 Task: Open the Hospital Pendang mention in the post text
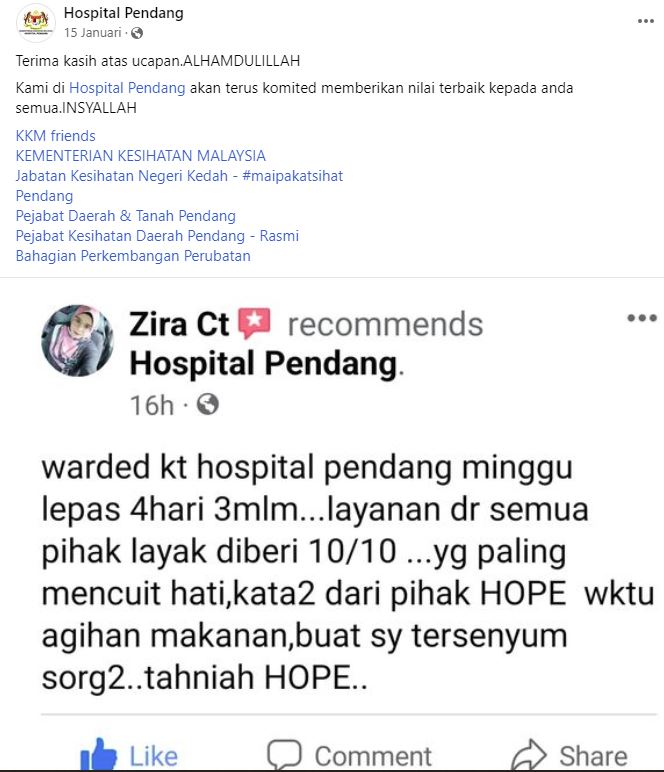[x=127, y=88]
